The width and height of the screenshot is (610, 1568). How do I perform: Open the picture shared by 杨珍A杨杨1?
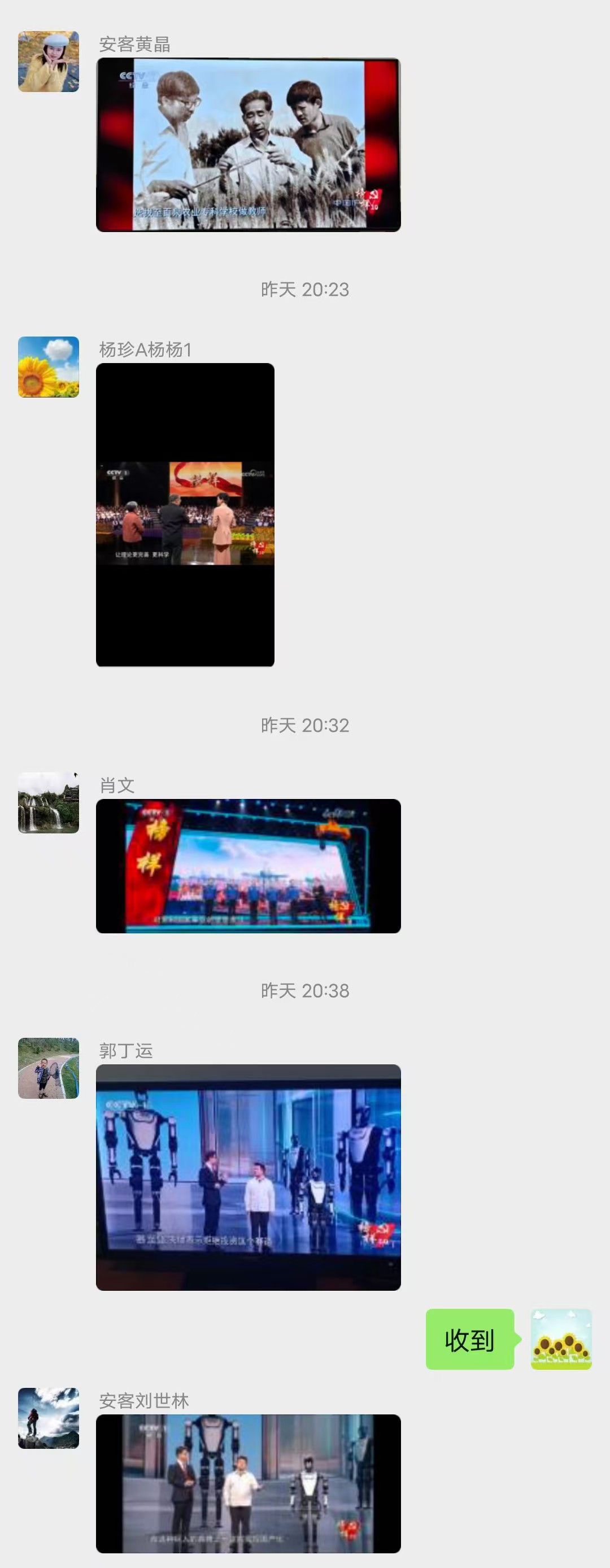tap(185, 514)
